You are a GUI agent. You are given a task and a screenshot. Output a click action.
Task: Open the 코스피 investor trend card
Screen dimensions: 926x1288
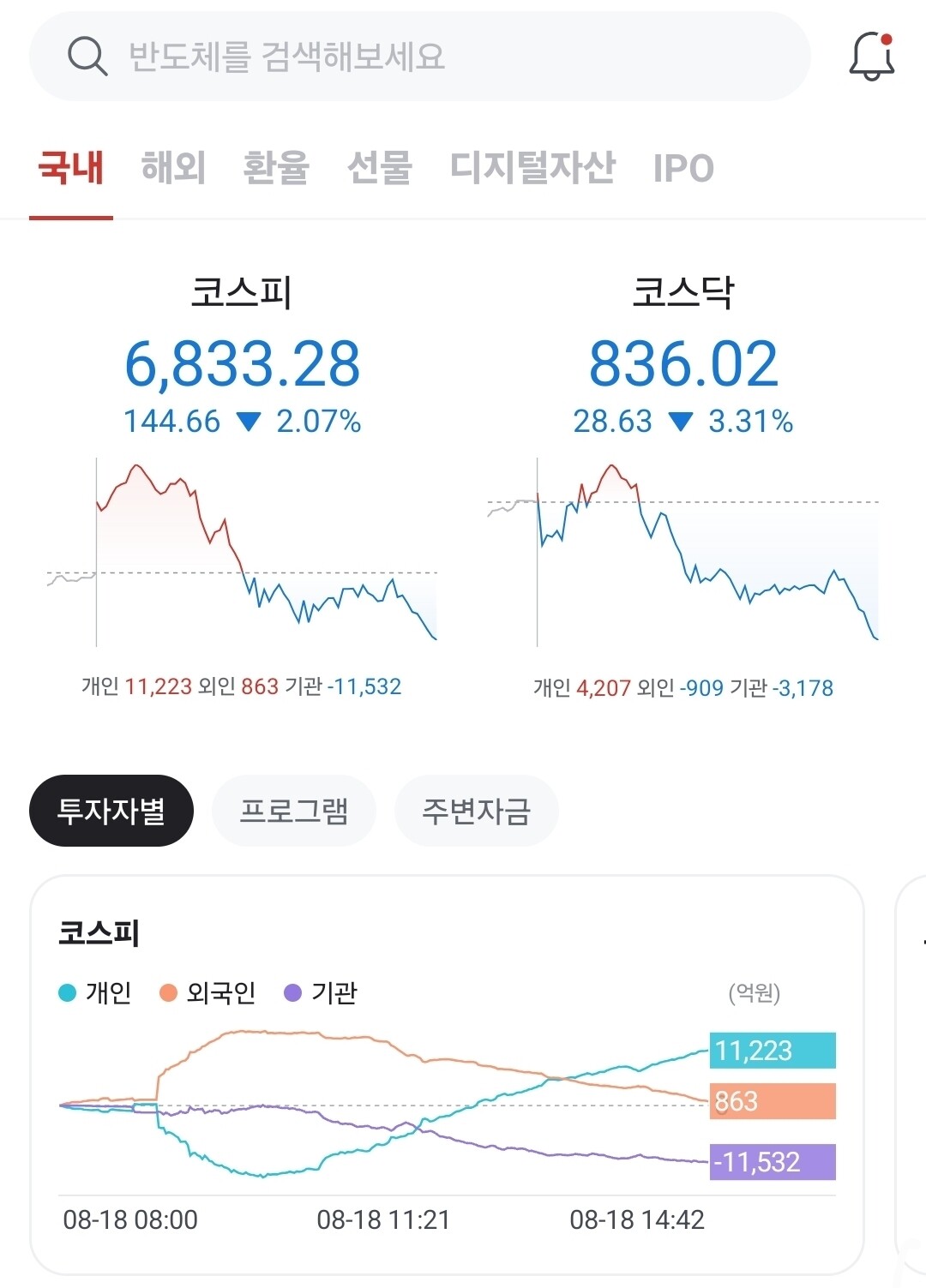coord(447,1075)
